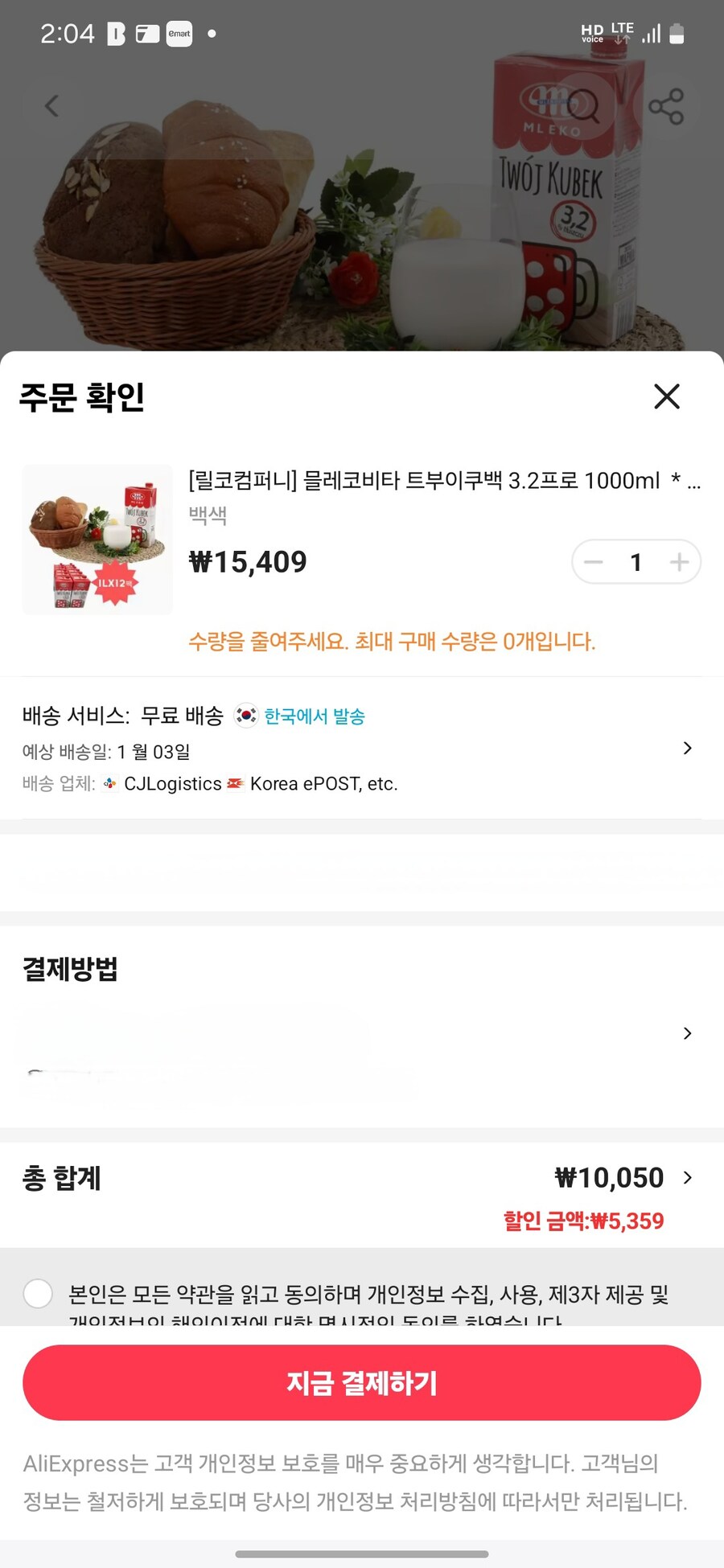Tap the HD Voice indicator in the status bar

tap(592, 32)
